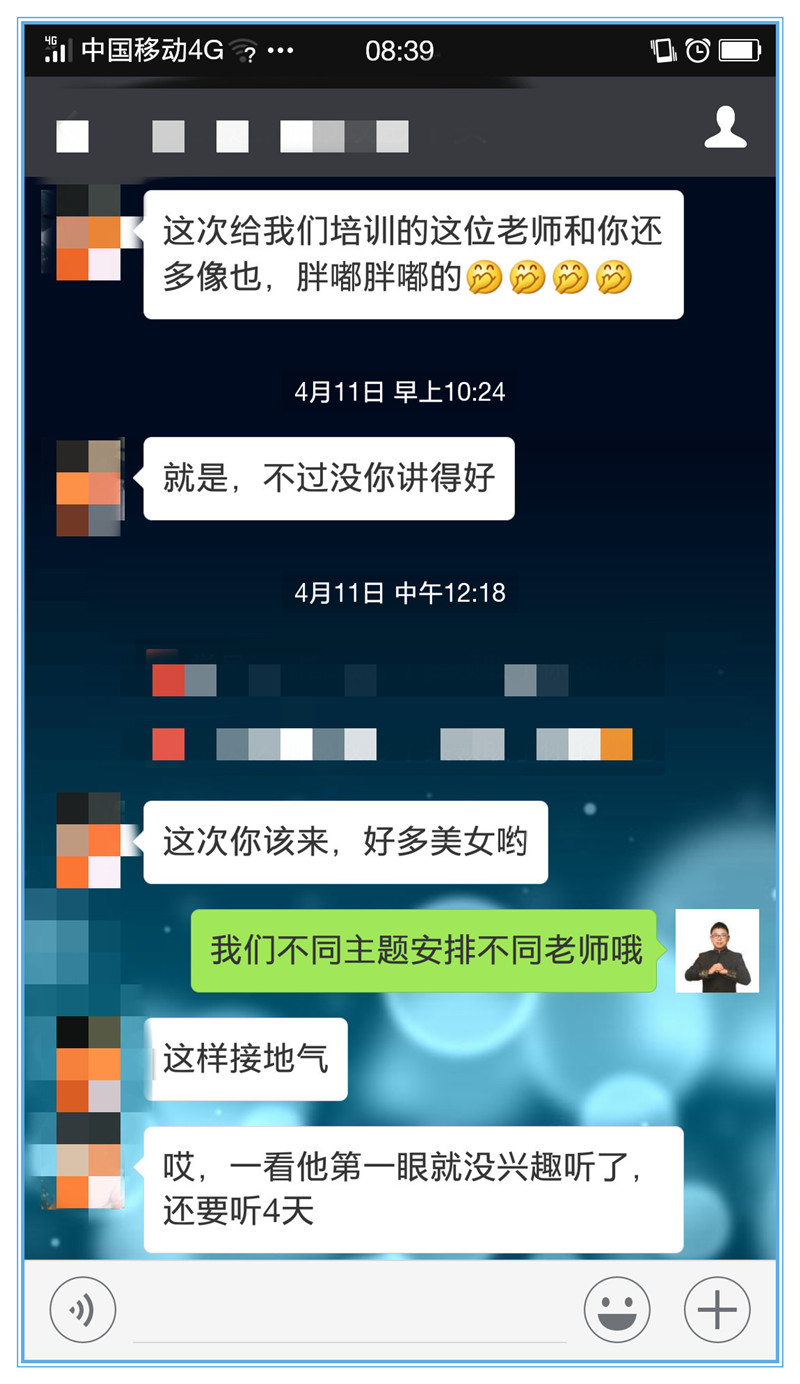Viewport: 800px width, 1384px height.
Task: Open the chat info profile icon
Action: coord(725,129)
